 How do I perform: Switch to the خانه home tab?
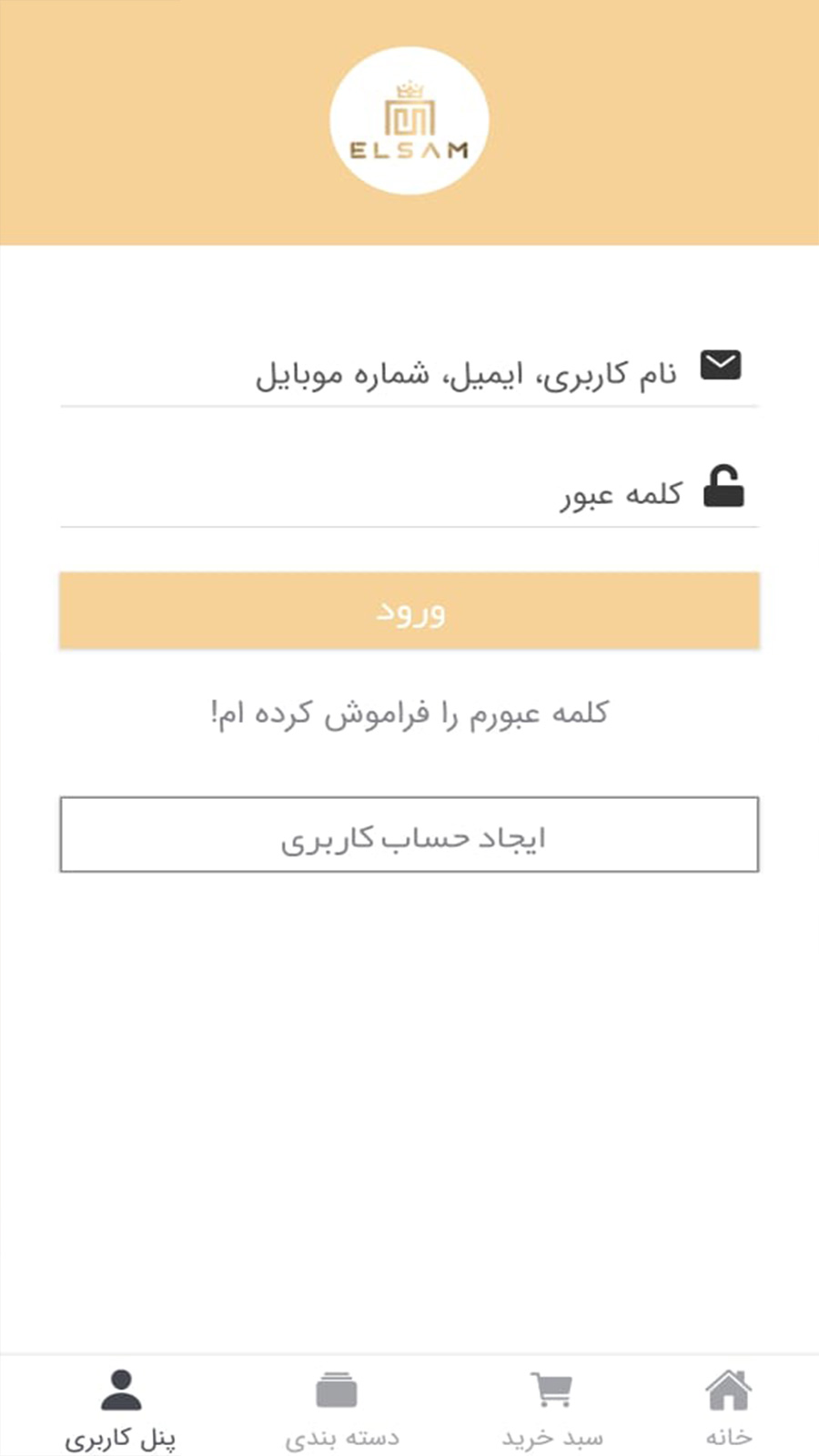(x=728, y=1408)
